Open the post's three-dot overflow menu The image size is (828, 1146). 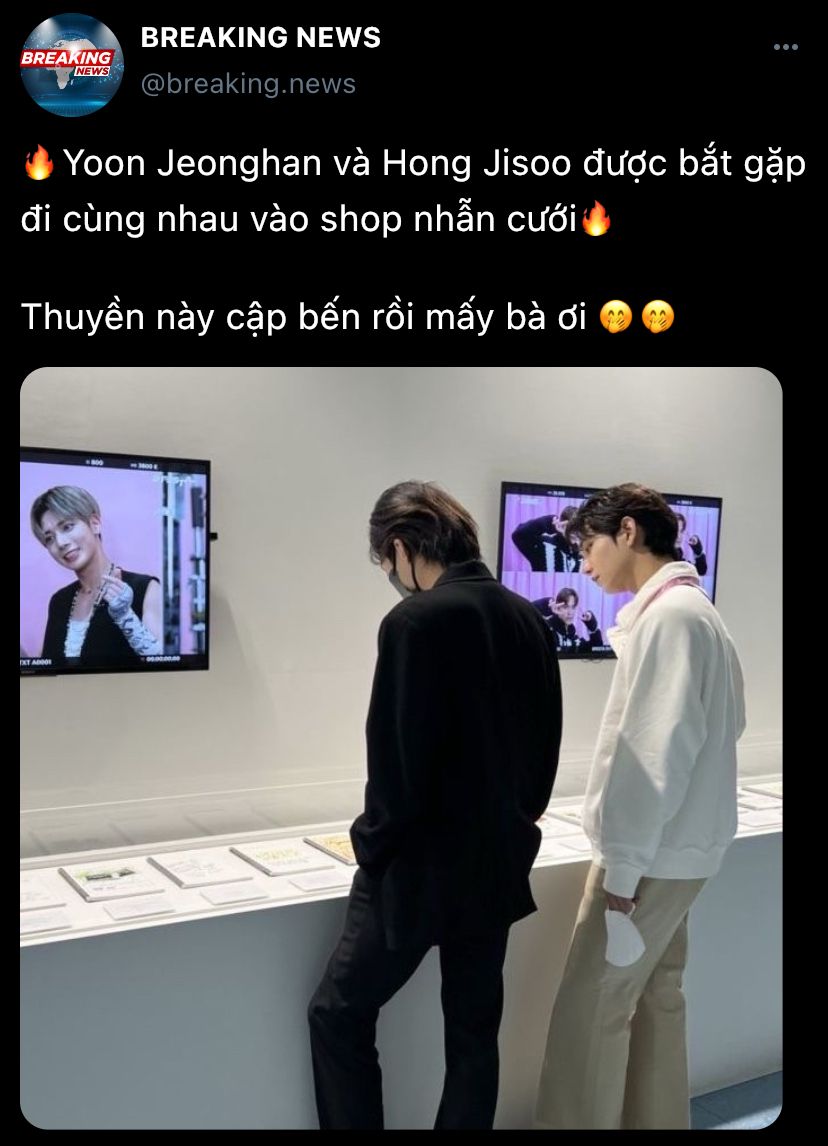[x=786, y=47]
